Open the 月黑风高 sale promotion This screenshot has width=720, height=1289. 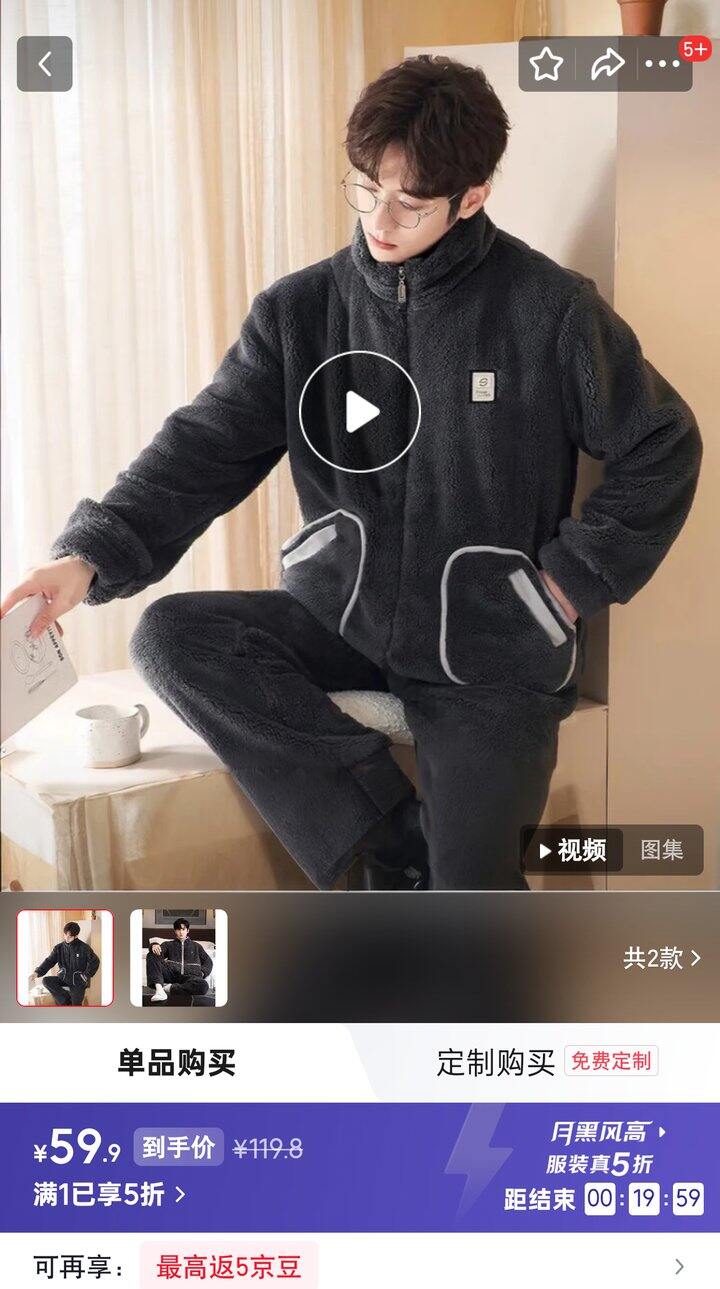click(x=607, y=1133)
